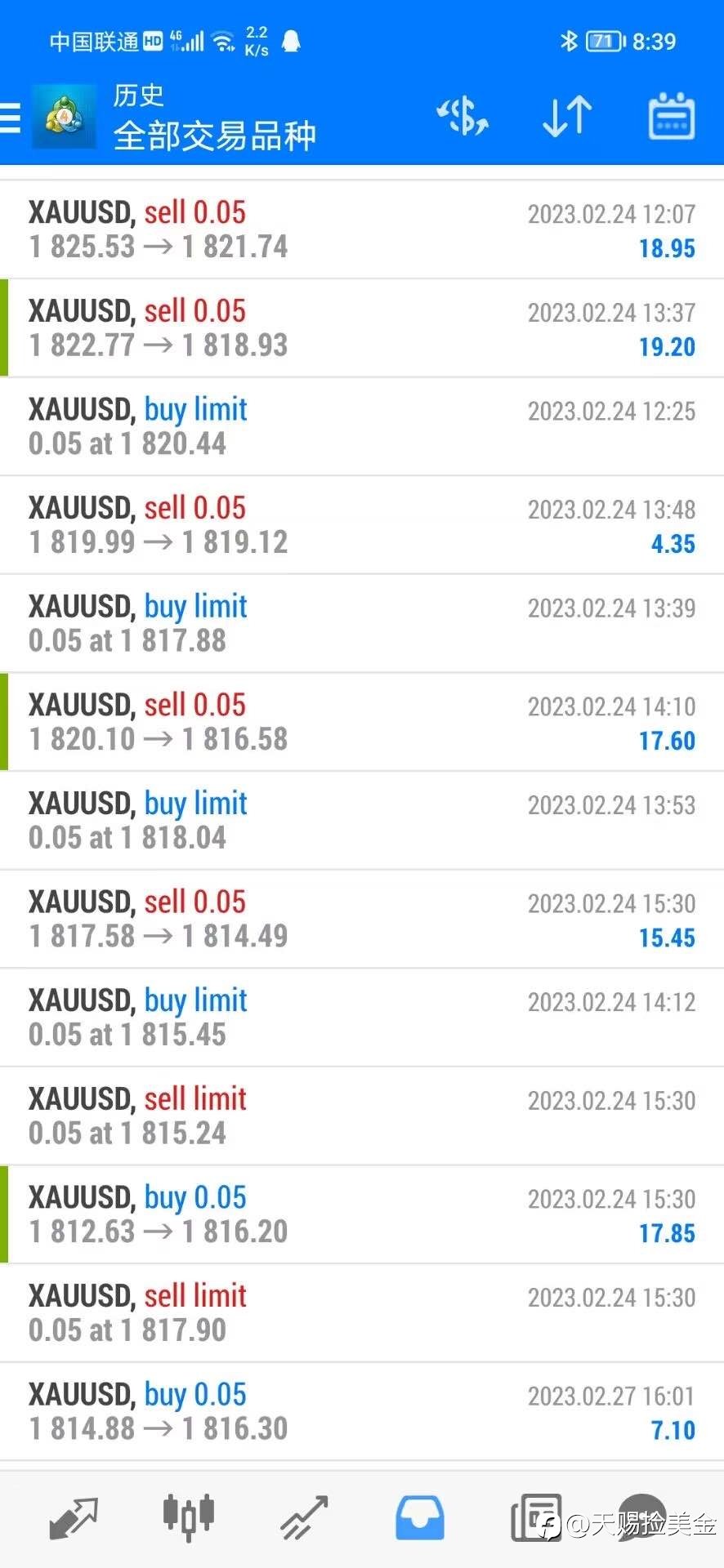Open the currency symbol filter icon
The image size is (724, 1568).
[463, 117]
